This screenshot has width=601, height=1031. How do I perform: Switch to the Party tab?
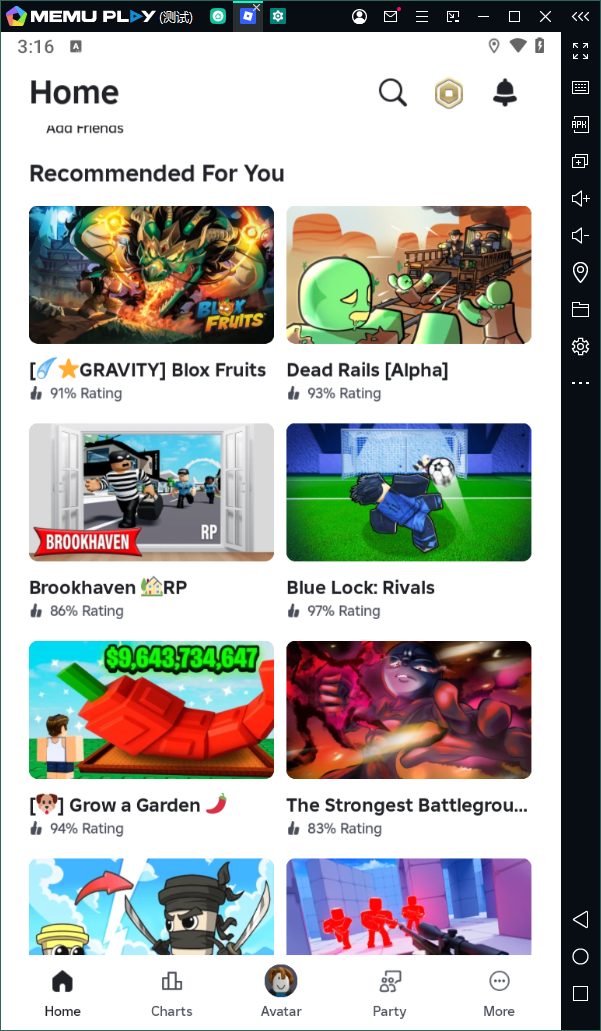390,993
